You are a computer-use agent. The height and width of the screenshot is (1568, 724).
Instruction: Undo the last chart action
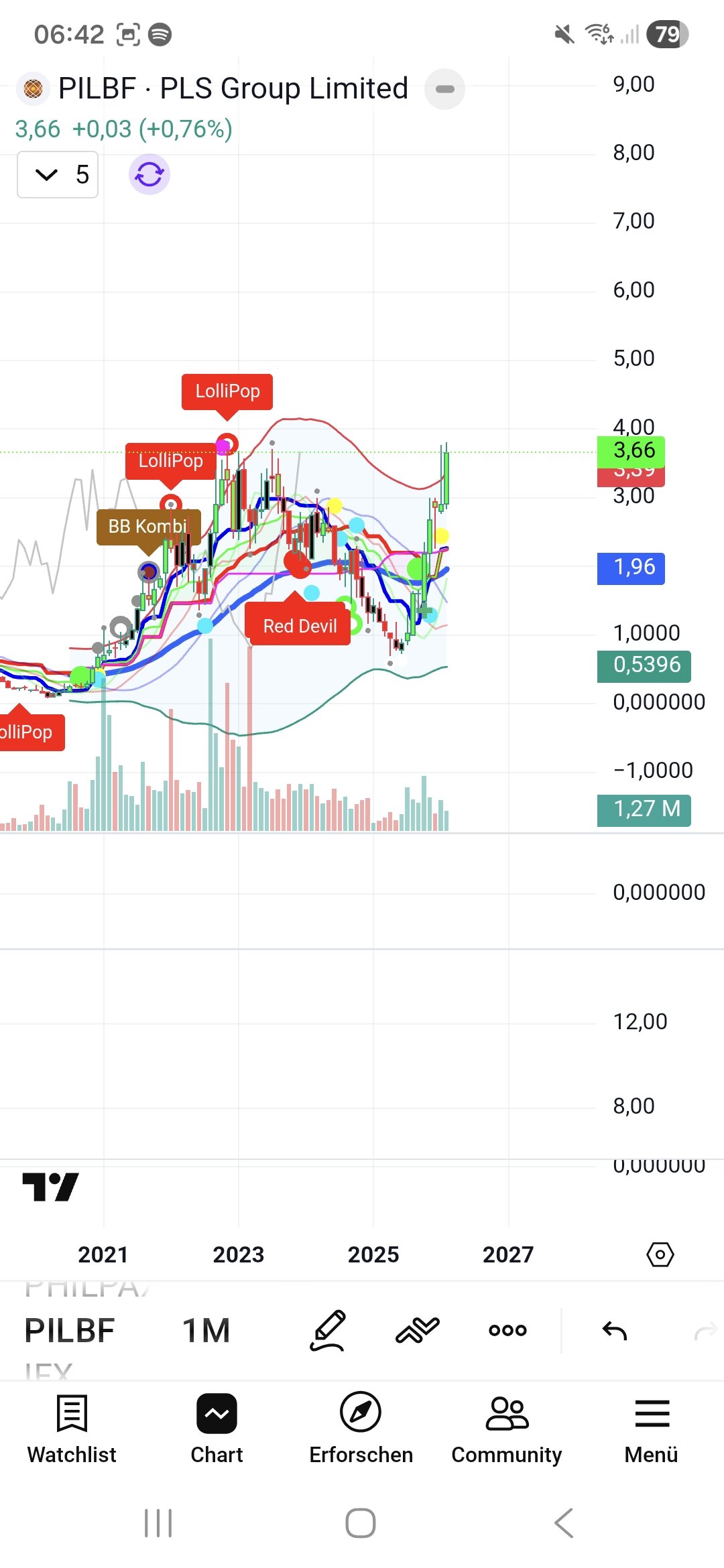[614, 1330]
